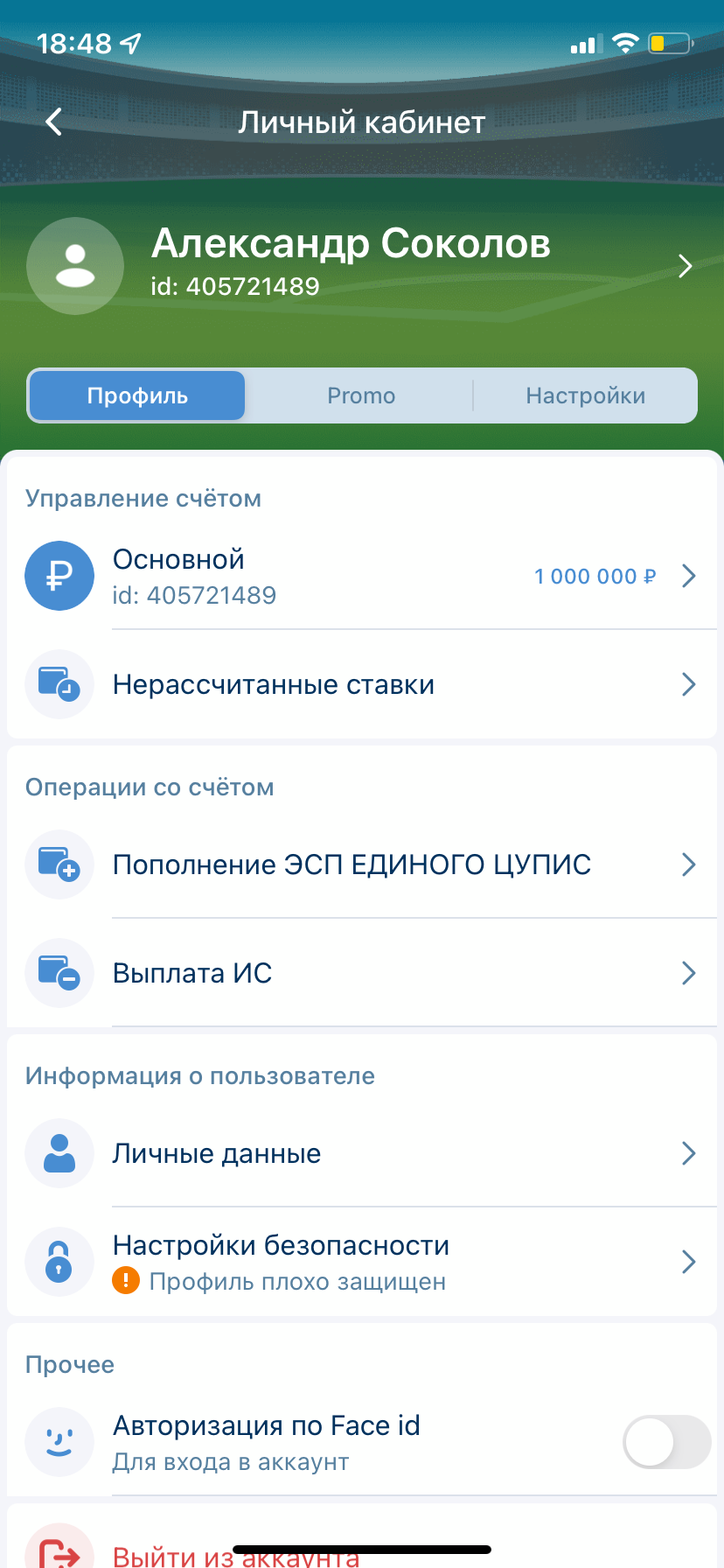Open Выплата ИС
724x1568 pixels.
[362, 973]
